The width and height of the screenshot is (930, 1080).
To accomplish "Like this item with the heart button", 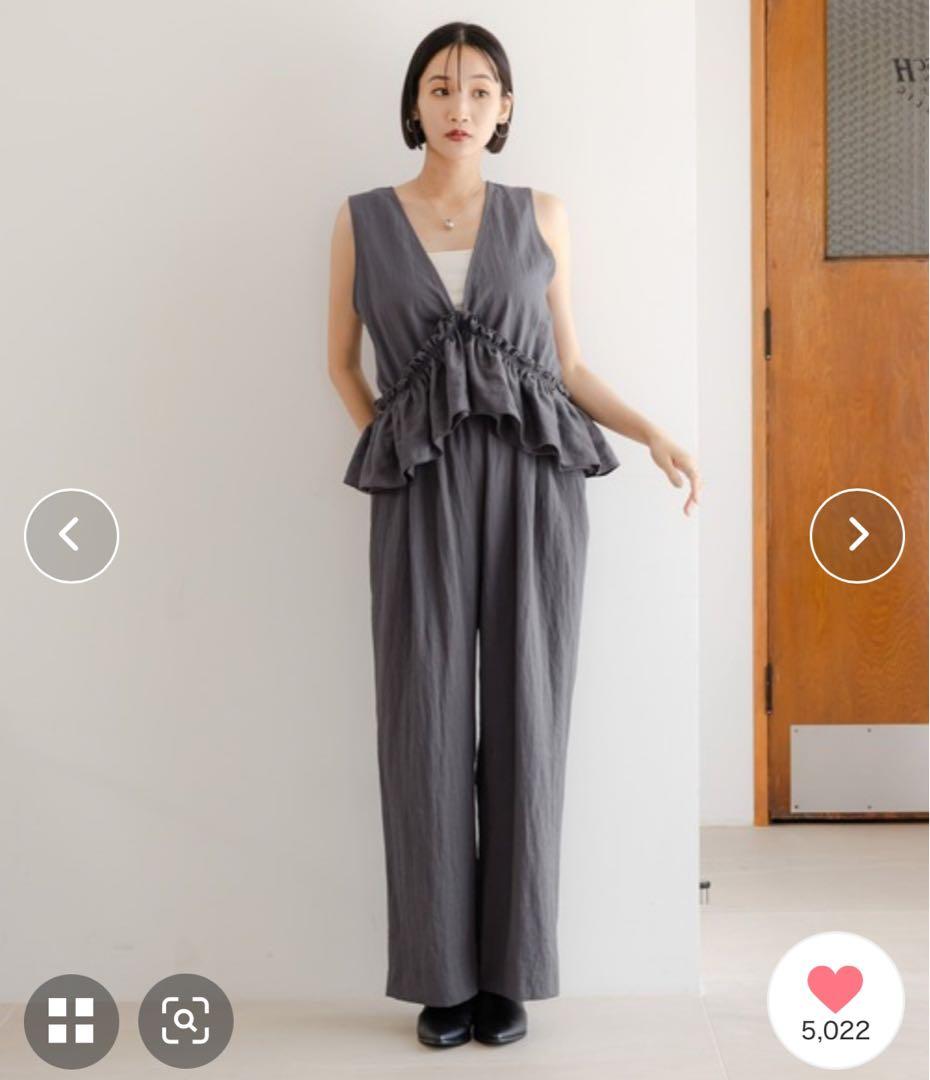I will pyautogui.click(x=835, y=990).
